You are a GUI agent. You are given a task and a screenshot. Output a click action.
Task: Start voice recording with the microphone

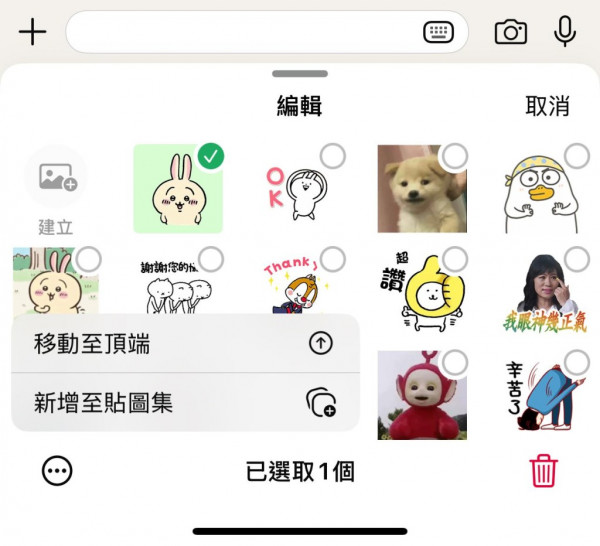click(565, 32)
